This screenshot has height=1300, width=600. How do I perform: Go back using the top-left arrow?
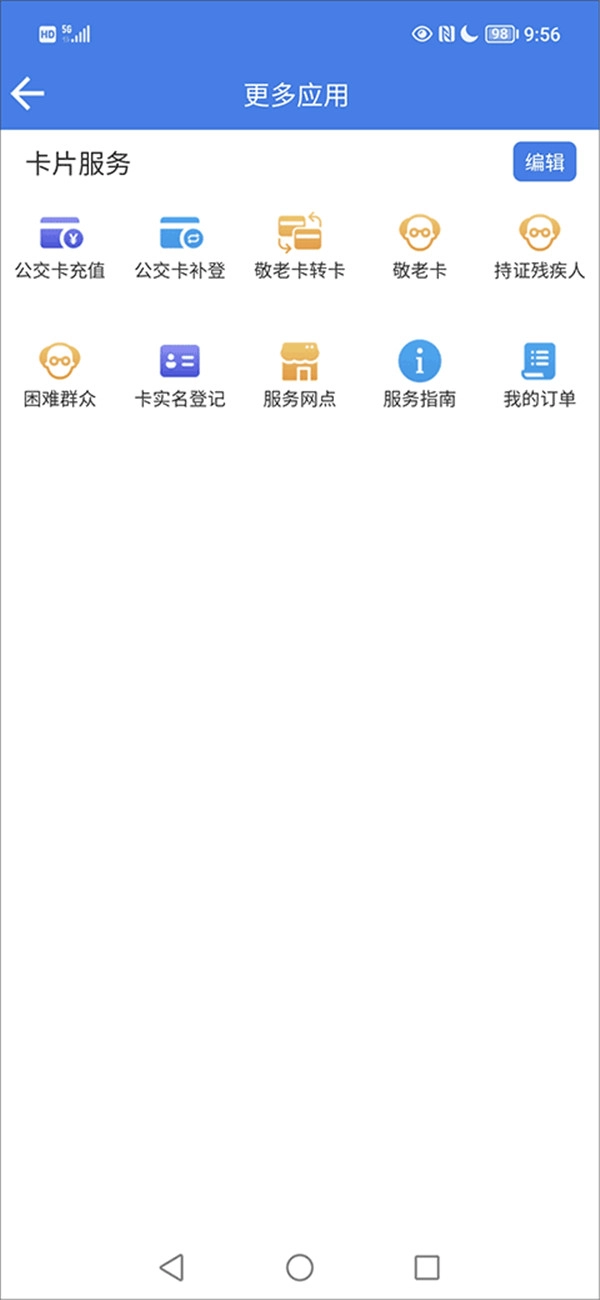pyautogui.click(x=28, y=94)
